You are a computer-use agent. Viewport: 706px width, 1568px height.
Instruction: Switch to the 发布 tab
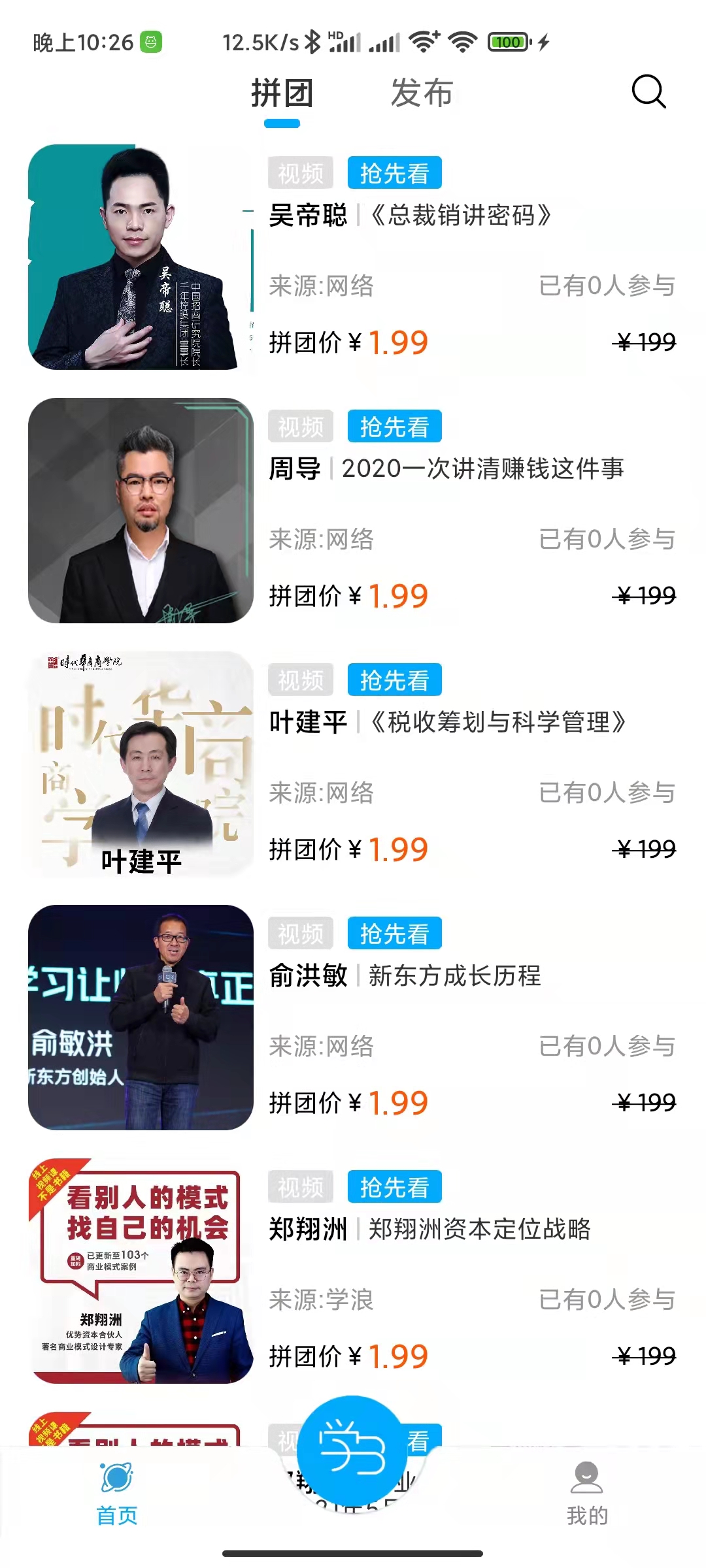422,93
